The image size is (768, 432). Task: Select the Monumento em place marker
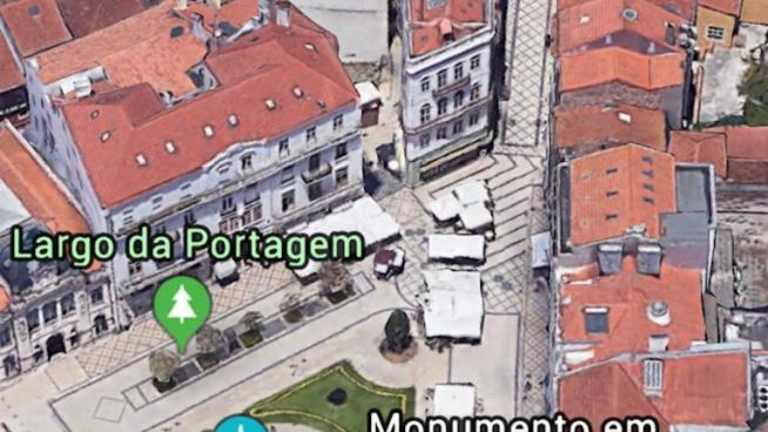241,425
